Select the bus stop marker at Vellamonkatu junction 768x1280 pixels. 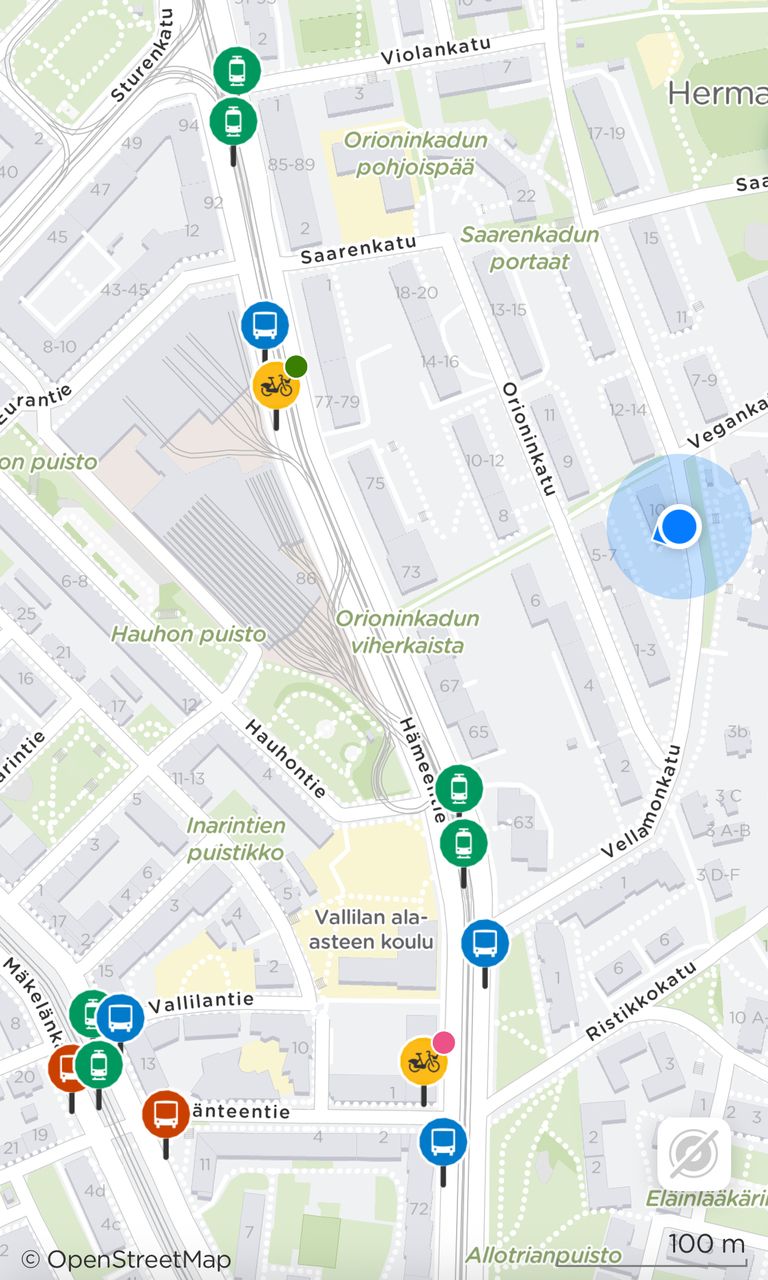tap(485, 943)
